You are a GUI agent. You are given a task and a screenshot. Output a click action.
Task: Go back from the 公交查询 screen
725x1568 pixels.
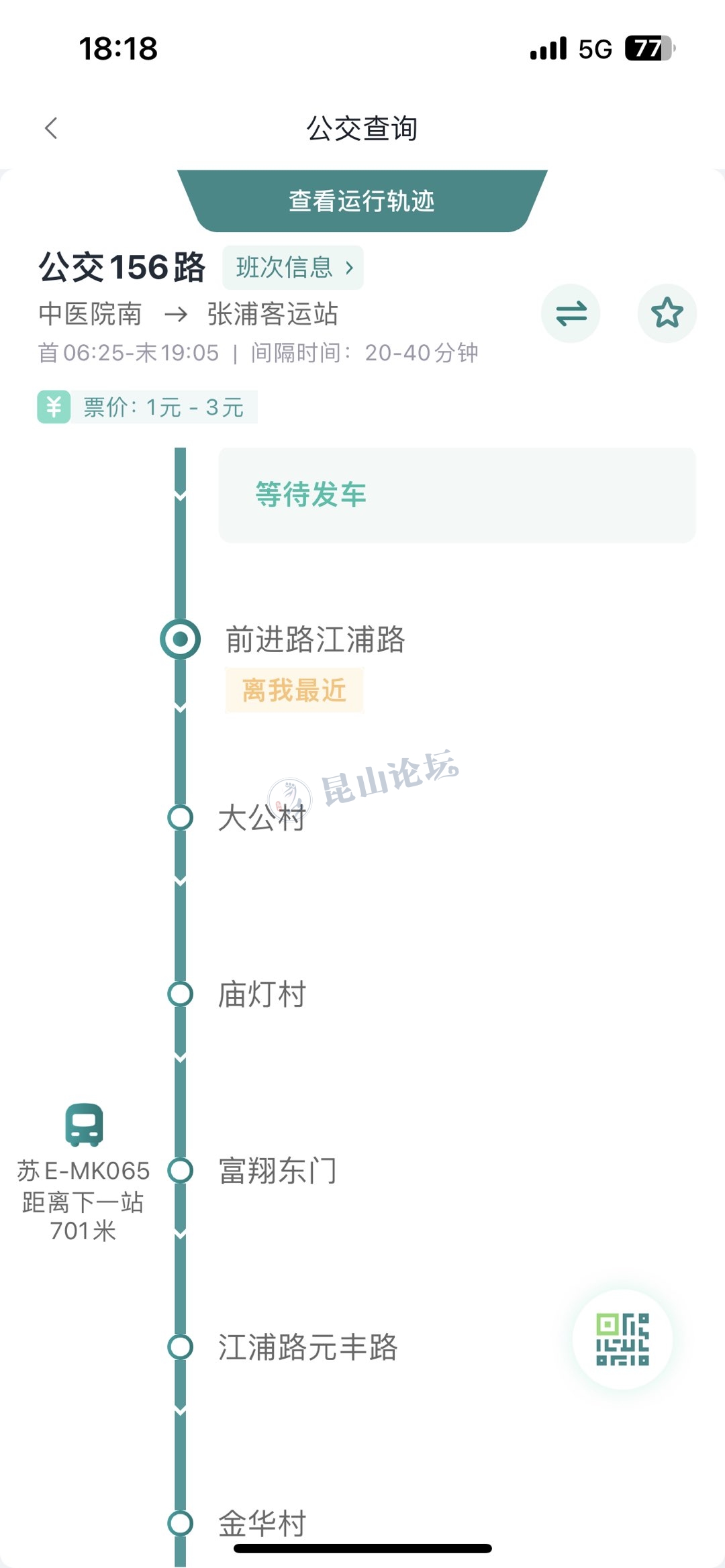51,128
